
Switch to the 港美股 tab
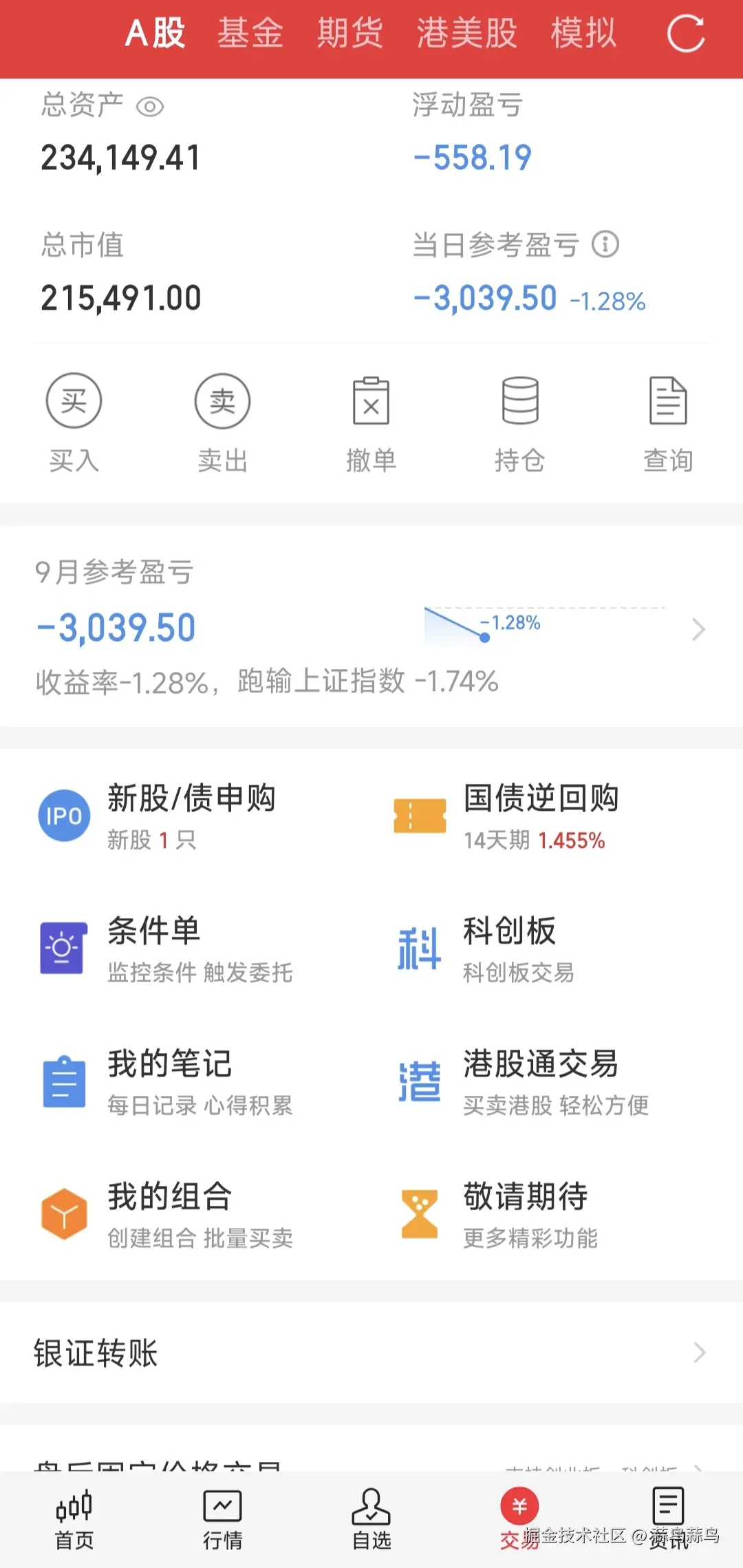pyautogui.click(x=466, y=34)
